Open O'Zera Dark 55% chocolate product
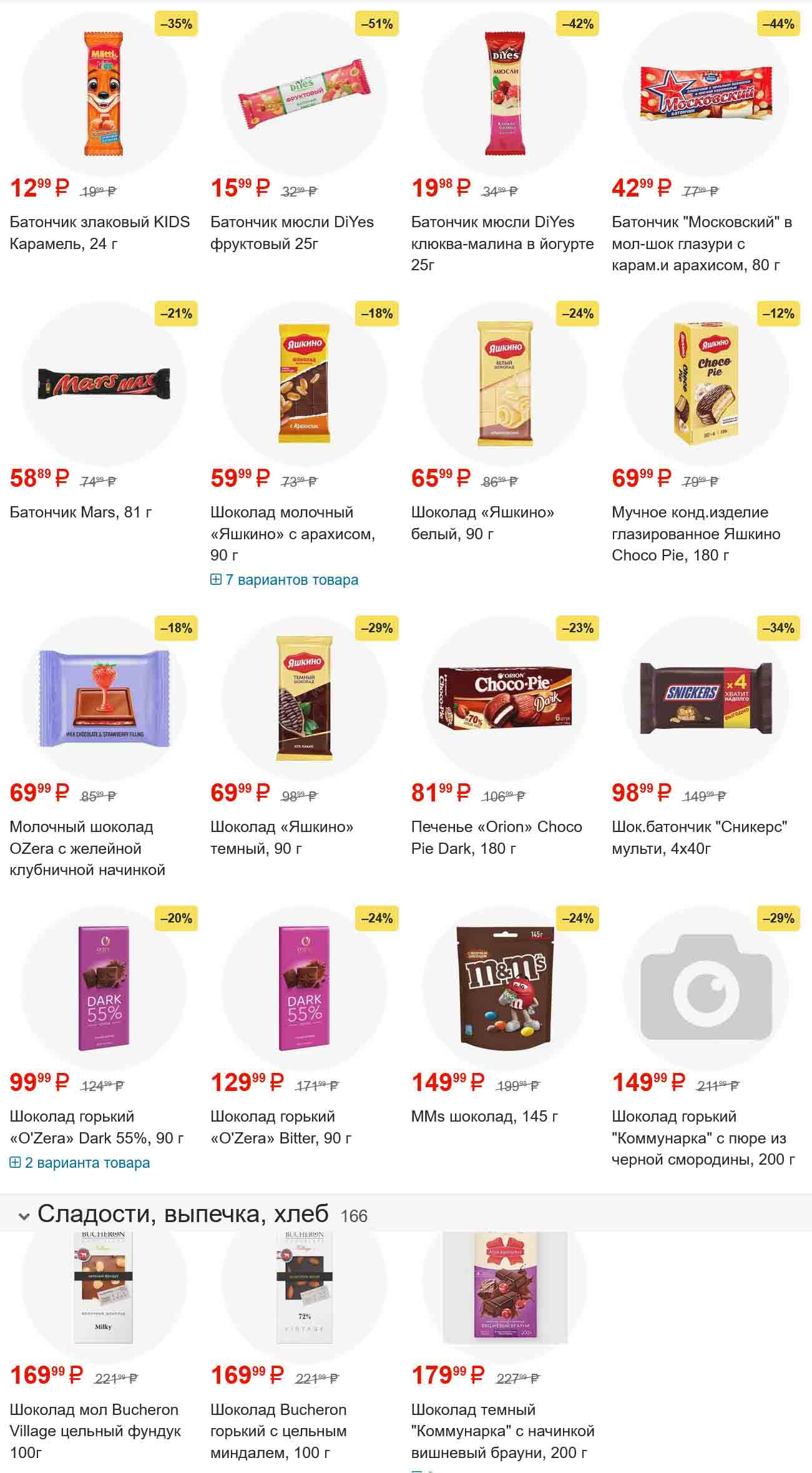Viewport: 812px width, 1473px height. 96,1127
